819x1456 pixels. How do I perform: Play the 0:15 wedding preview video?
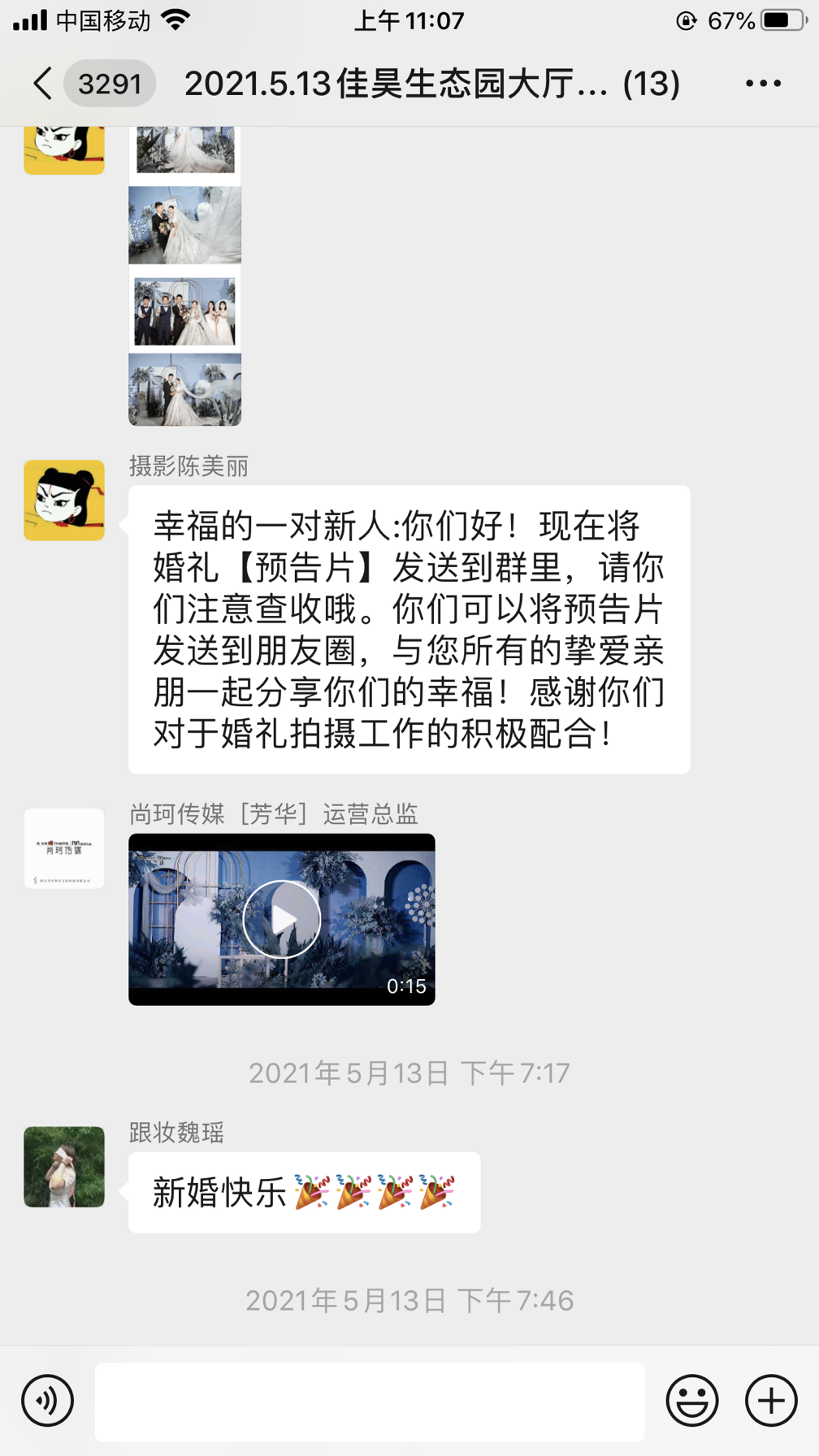(x=282, y=919)
